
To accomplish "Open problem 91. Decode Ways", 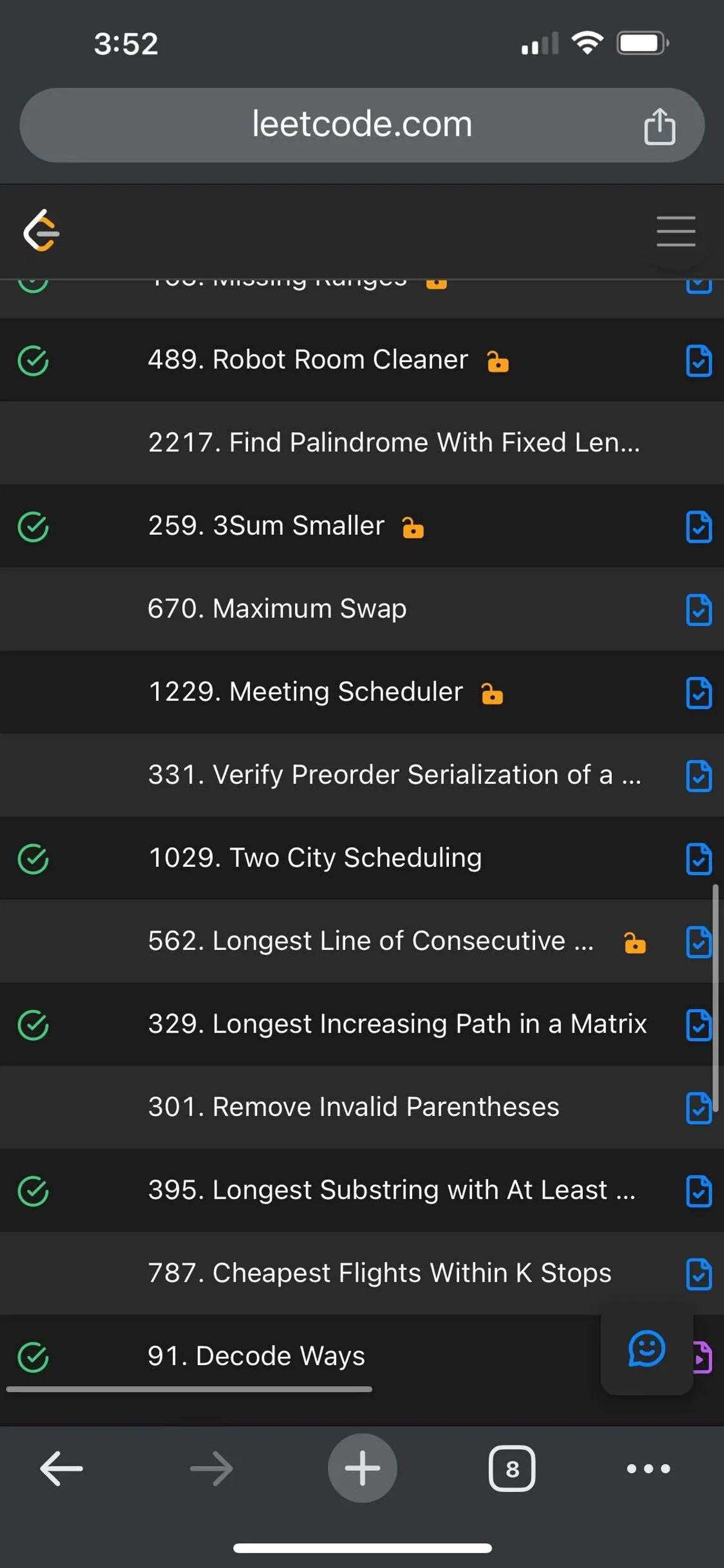I will (x=256, y=1356).
